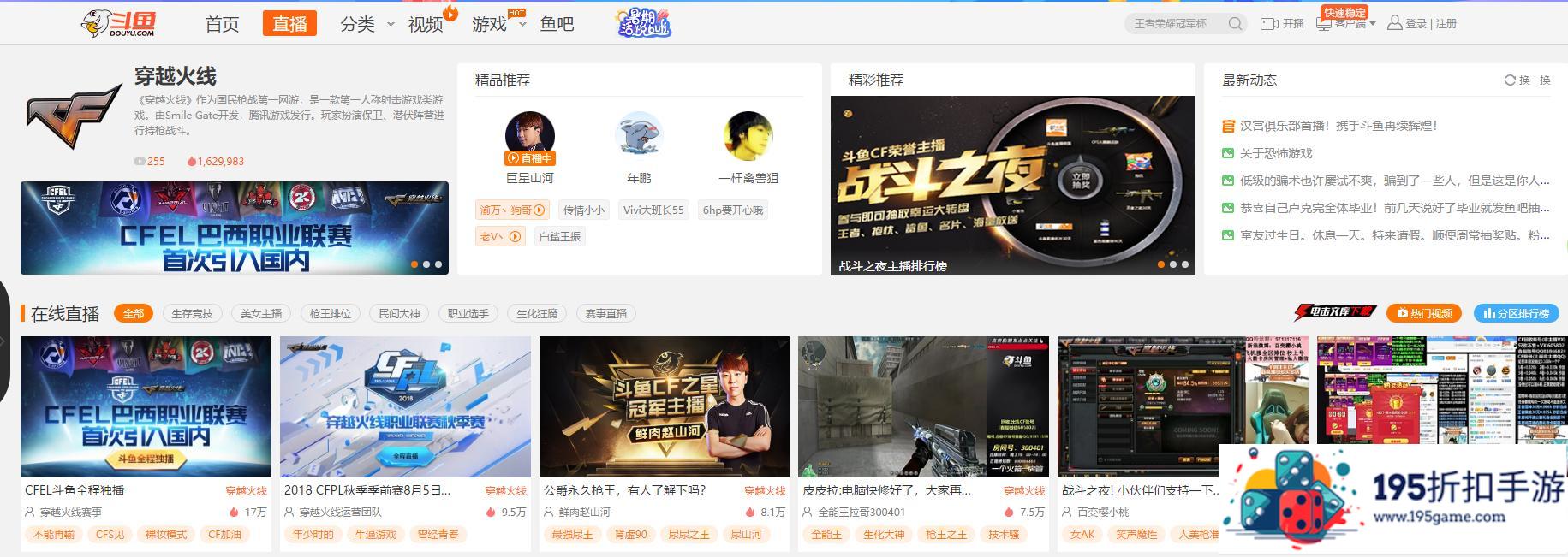Refresh 最新动态 with 换一换
The height and width of the screenshot is (557, 1568).
(1527, 80)
